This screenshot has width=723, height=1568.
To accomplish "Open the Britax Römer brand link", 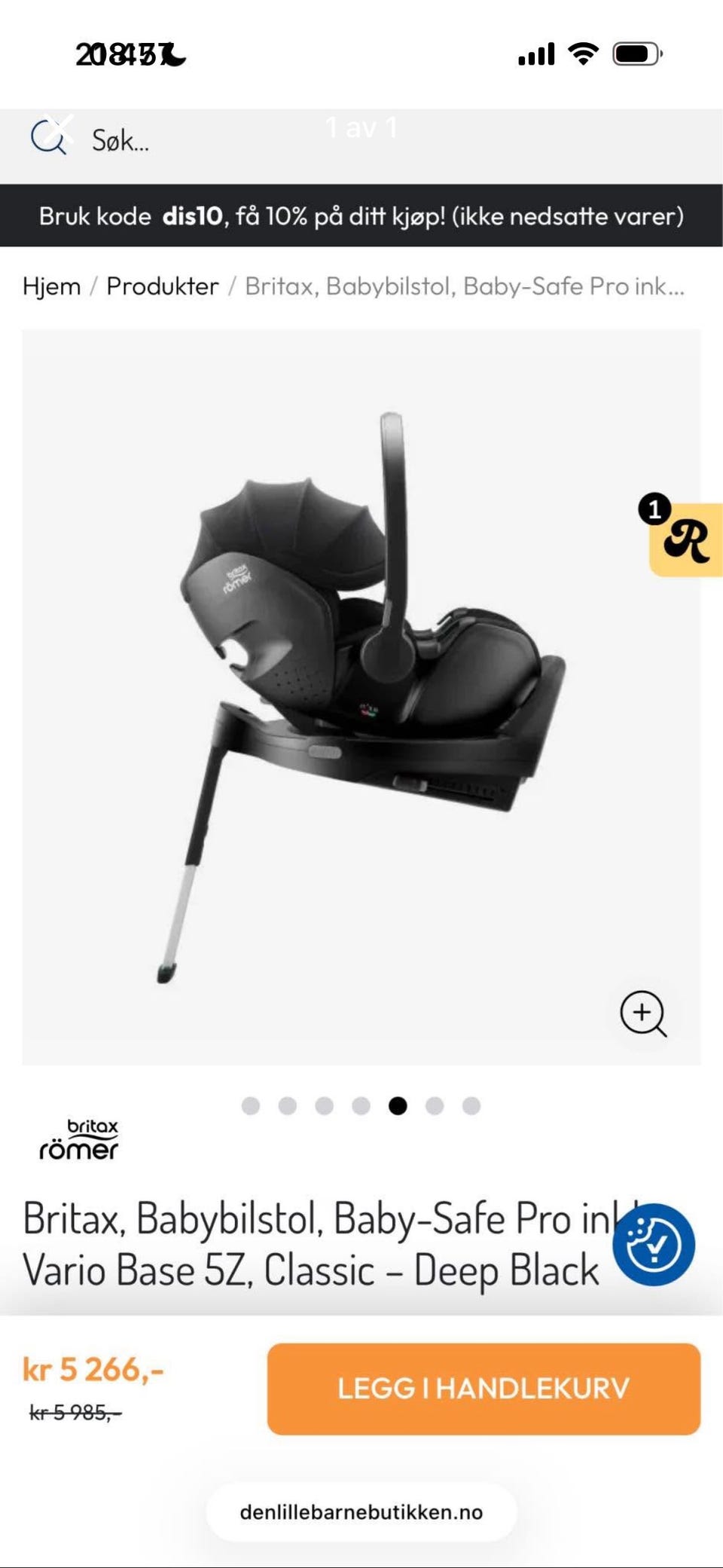I will 79,1139.
